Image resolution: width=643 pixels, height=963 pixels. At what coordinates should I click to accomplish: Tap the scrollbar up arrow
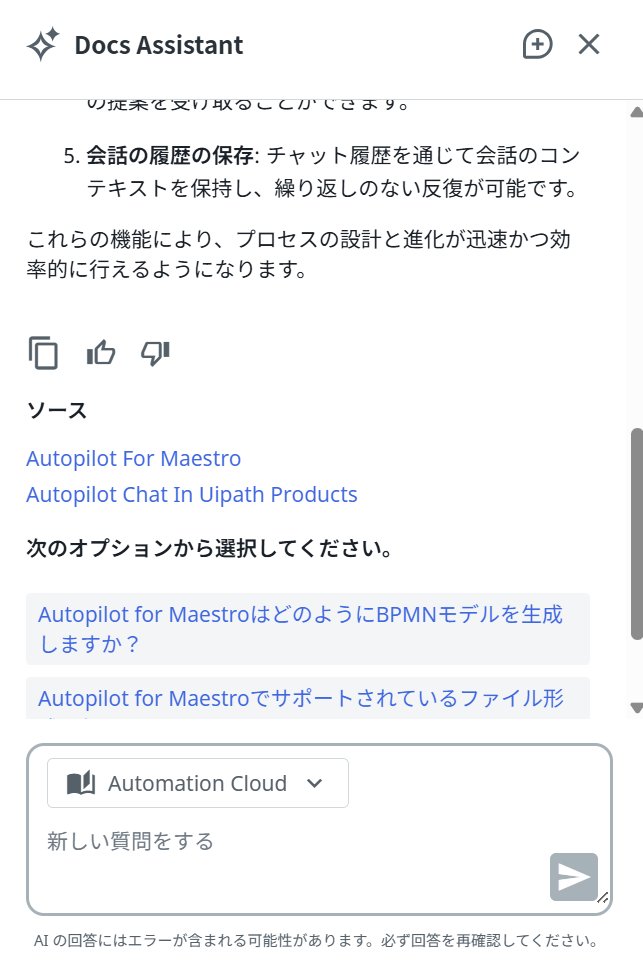point(636,110)
